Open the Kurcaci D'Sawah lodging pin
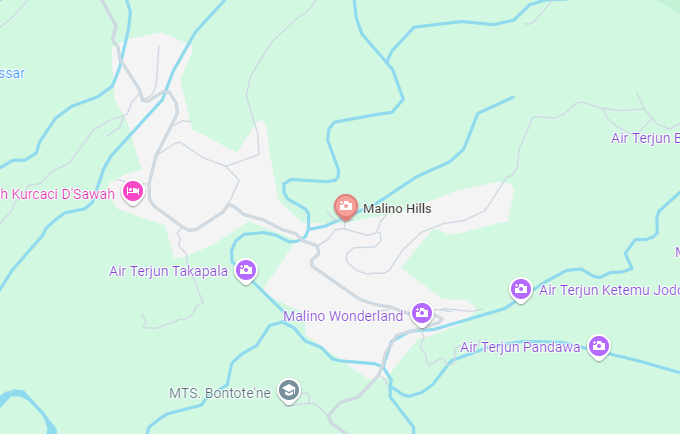Viewport: 680px width, 434px height. [x=132, y=191]
